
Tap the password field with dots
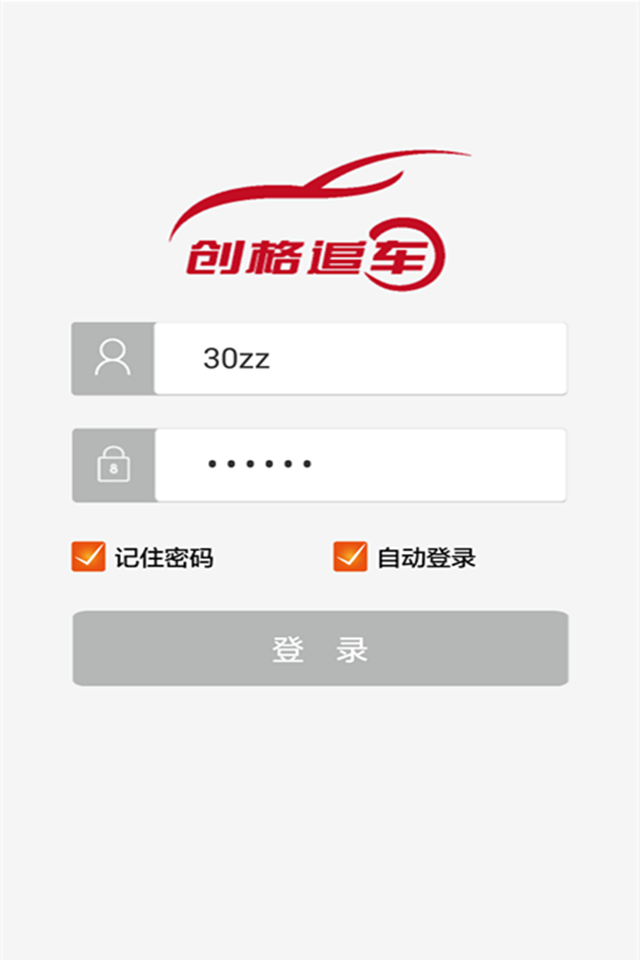(x=360, y=465)
